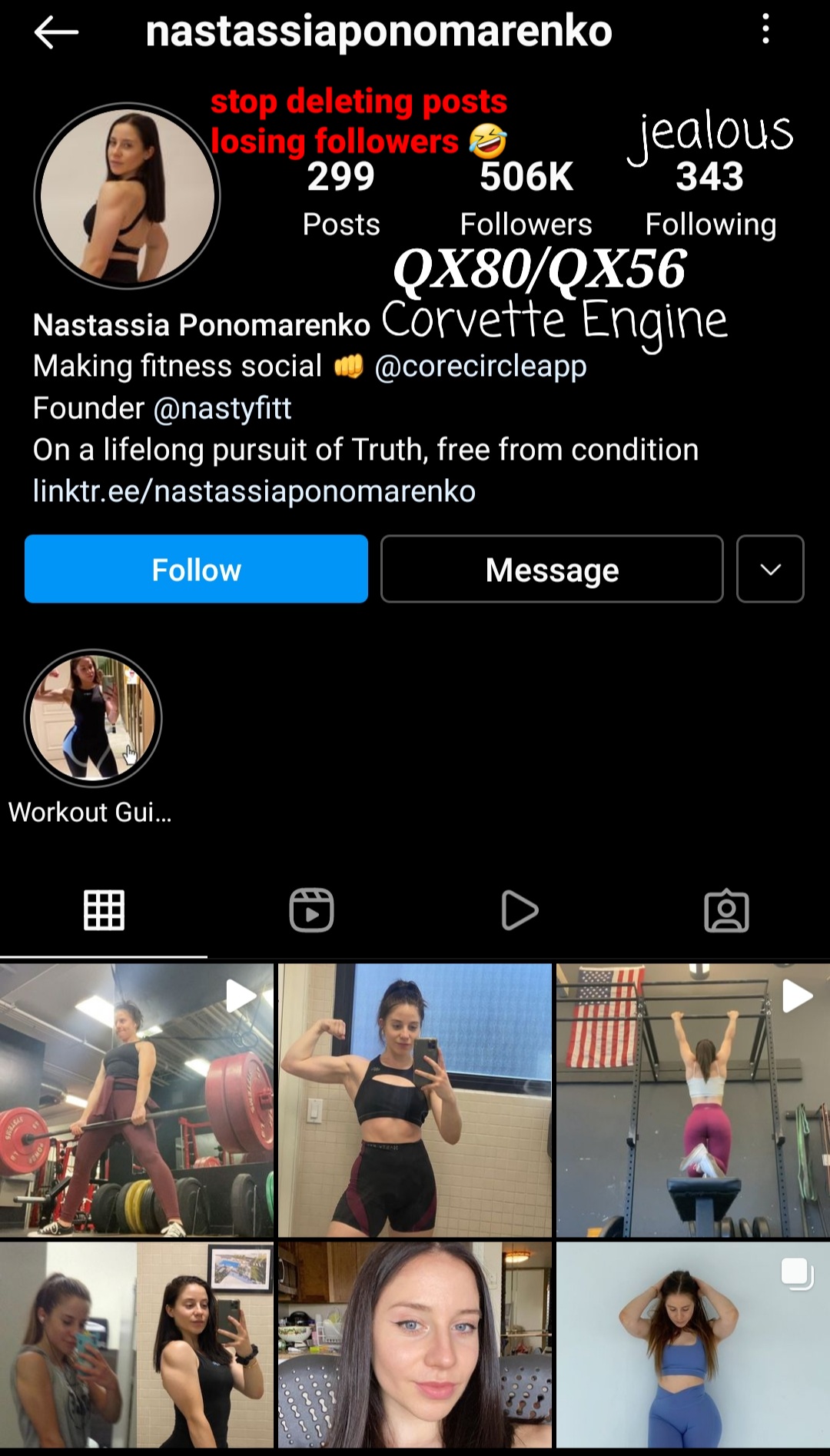Go back using the top-left arrow

coord(56,32)
